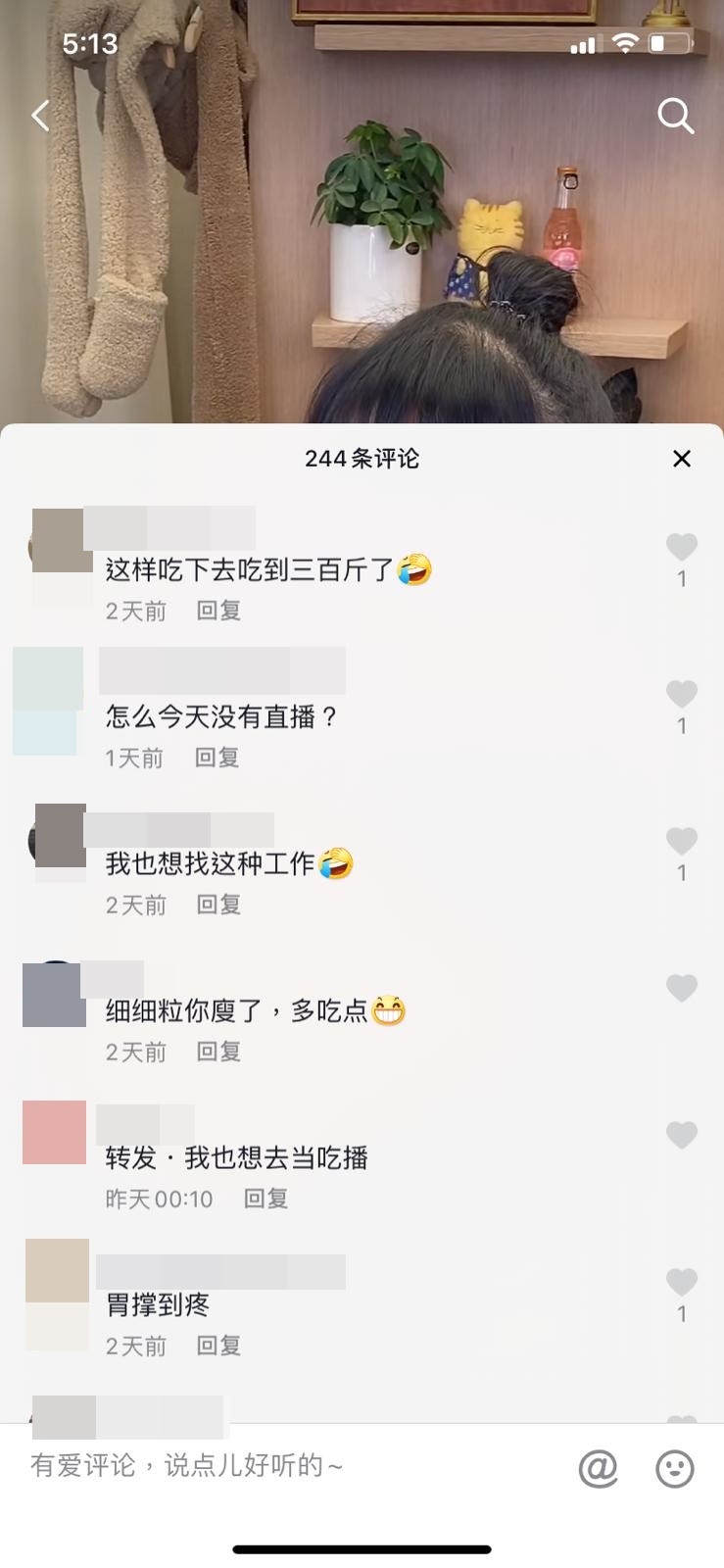Screen dimensions: 724x1568
Task: Reply to the comment 怎么今天没有直播？
Action: click(x=217, y=758)
